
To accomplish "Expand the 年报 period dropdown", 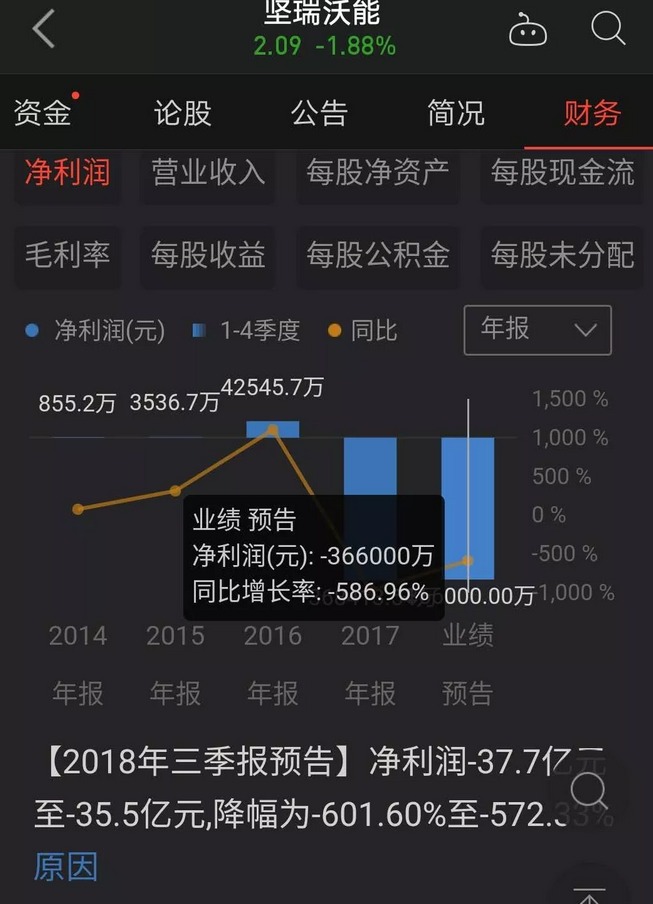I will [537, 330].
